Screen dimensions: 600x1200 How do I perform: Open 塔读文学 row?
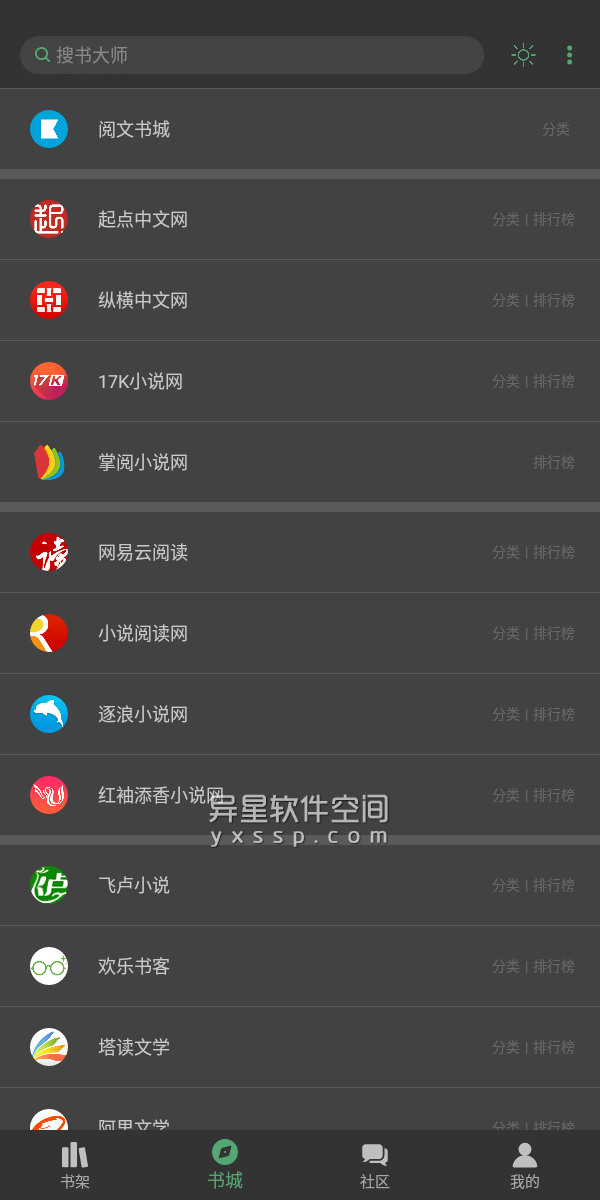pyautogui.click(x=134, y=1047)
